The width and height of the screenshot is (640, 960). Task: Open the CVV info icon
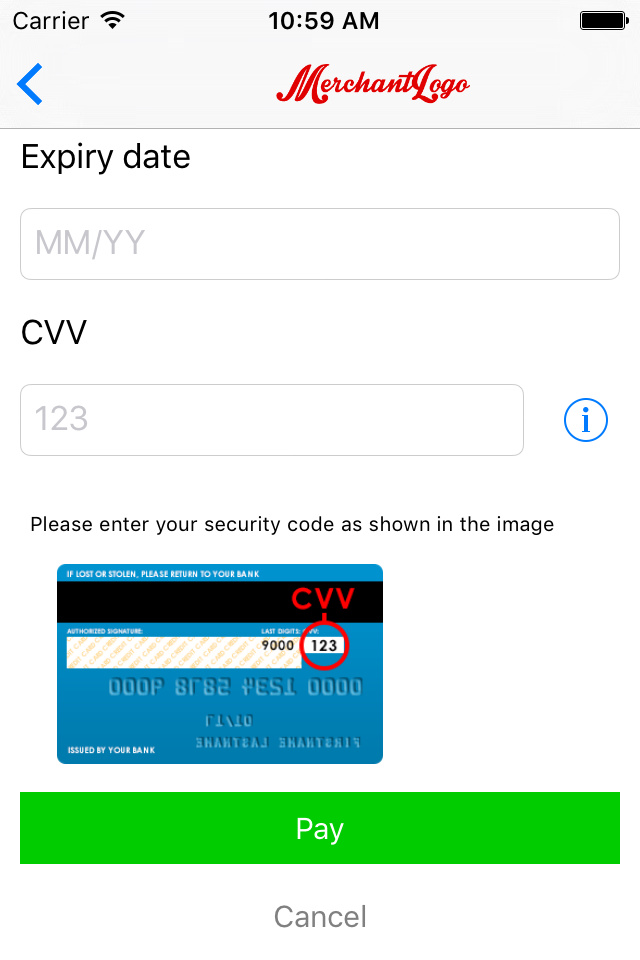[x=586, y=420]
